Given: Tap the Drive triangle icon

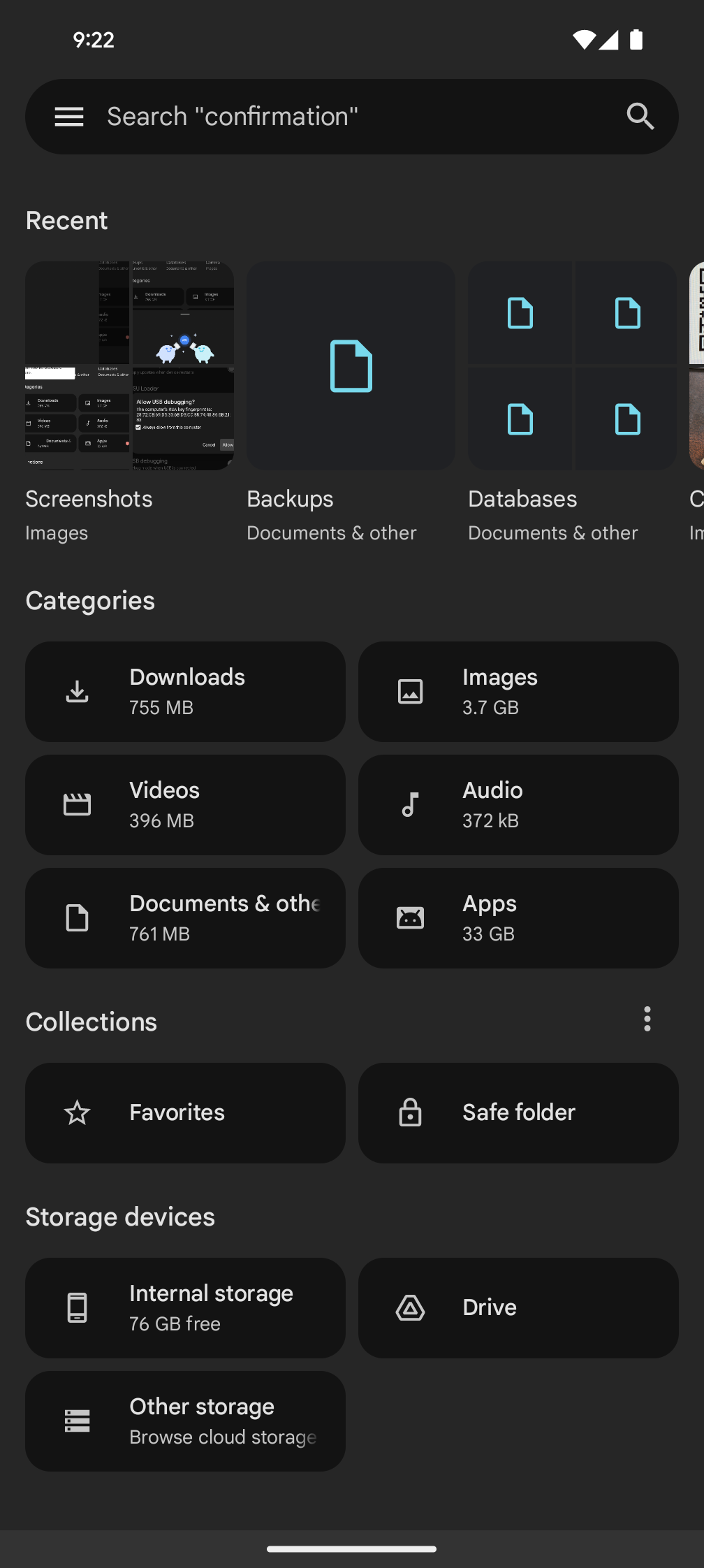Looking at the screenshot, I should 409,1307.
